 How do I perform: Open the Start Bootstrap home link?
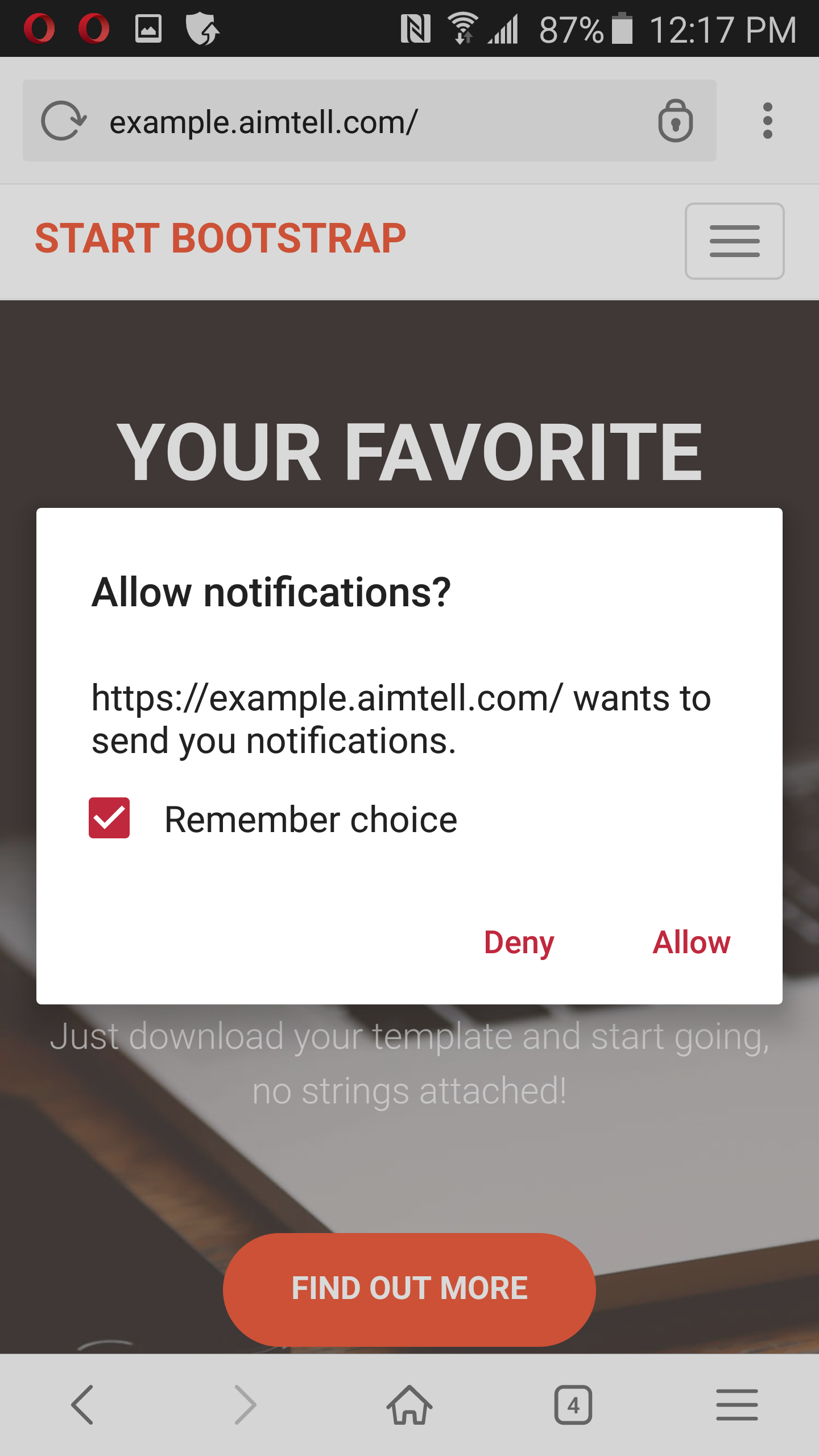(x=221, y=238)
